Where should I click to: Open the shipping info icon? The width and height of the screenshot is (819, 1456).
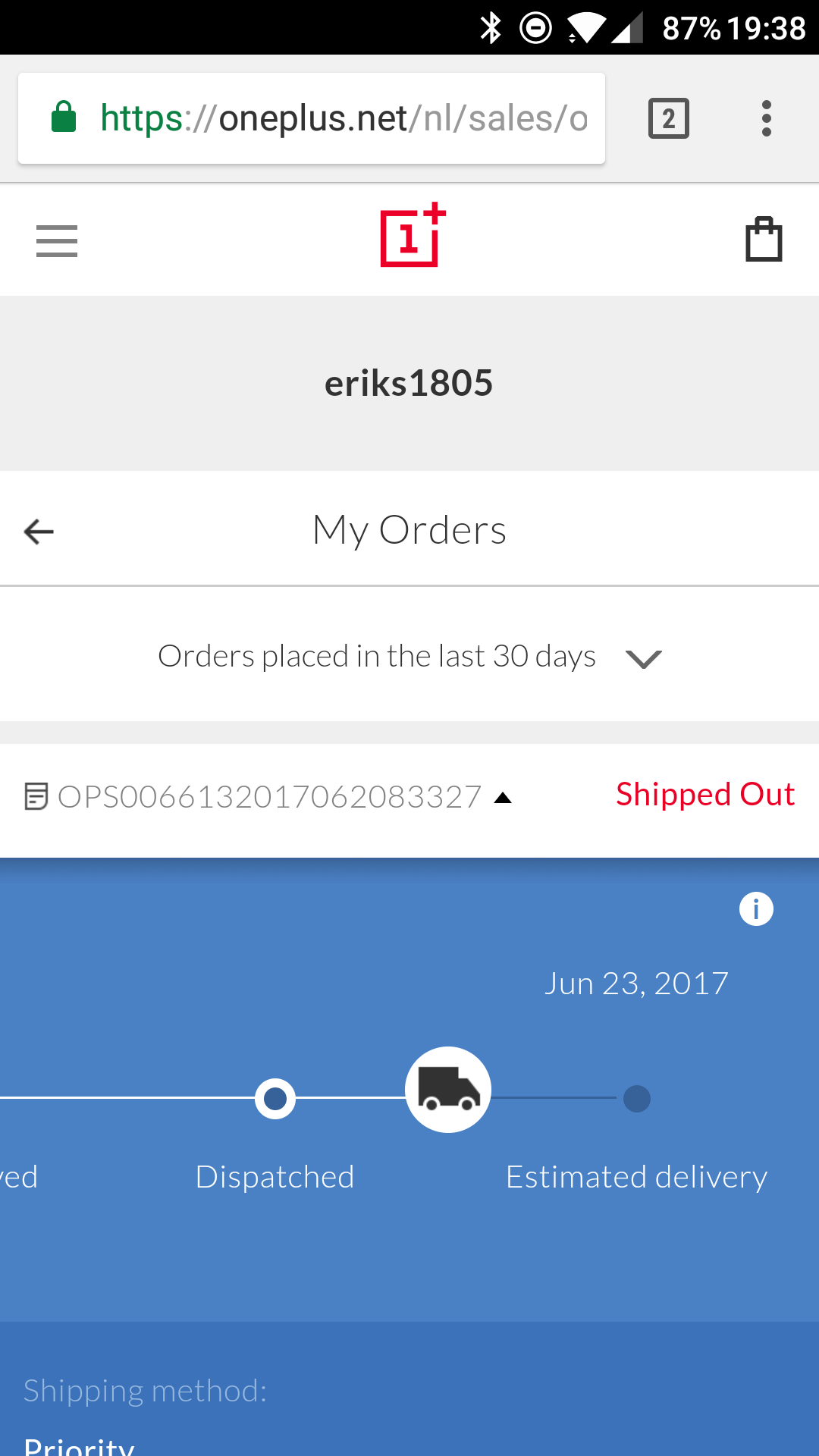[x=756, y=908]
